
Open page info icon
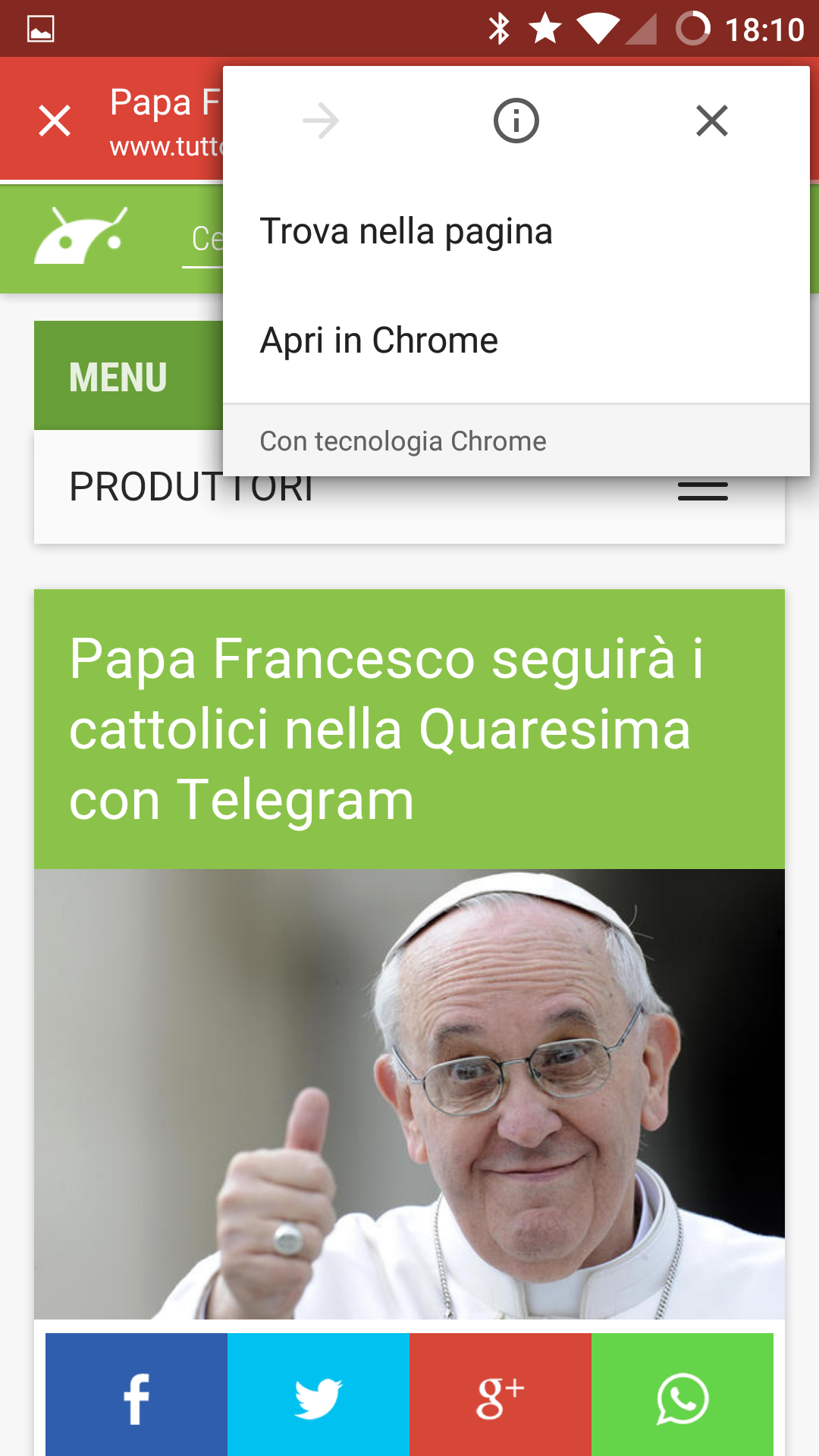pos(516,121)
